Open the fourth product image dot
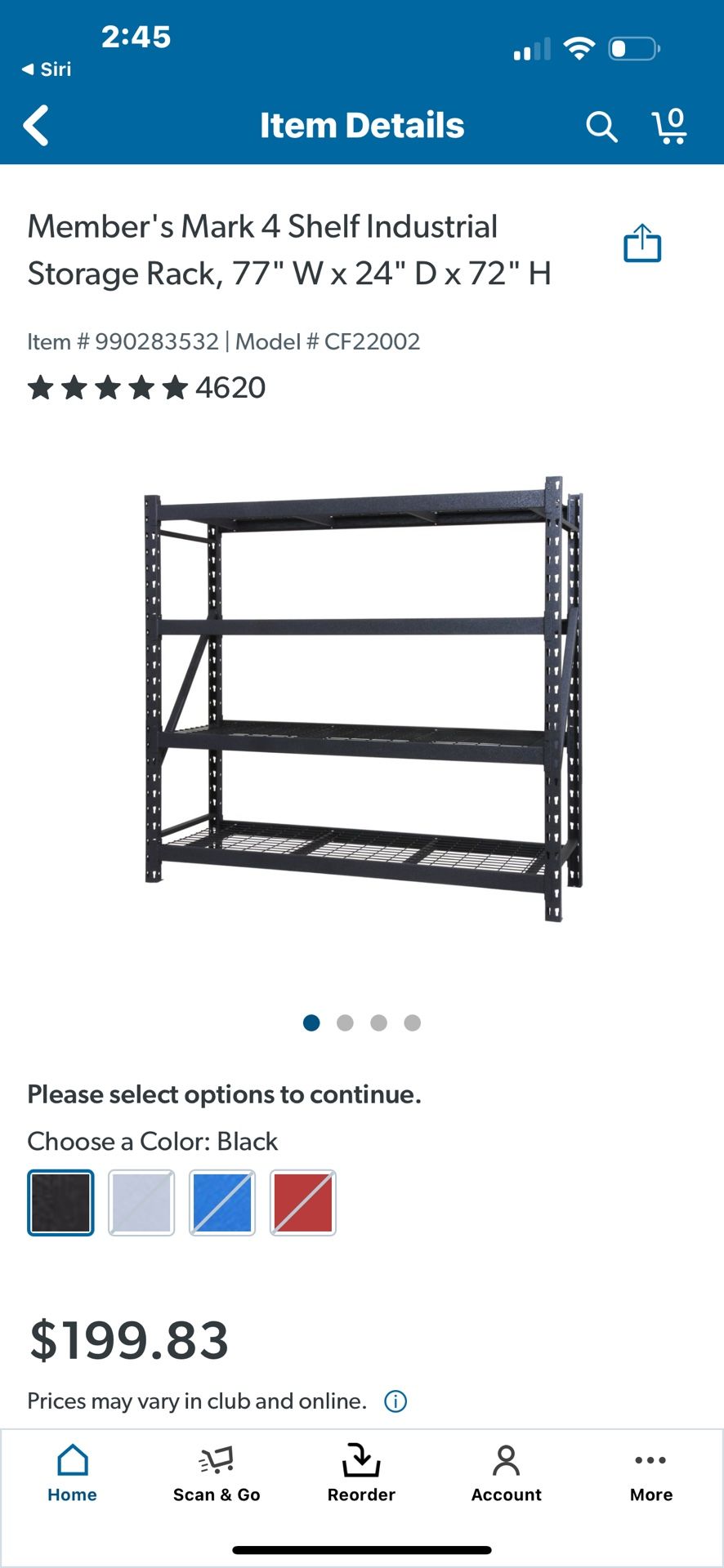 (412, 1022)
